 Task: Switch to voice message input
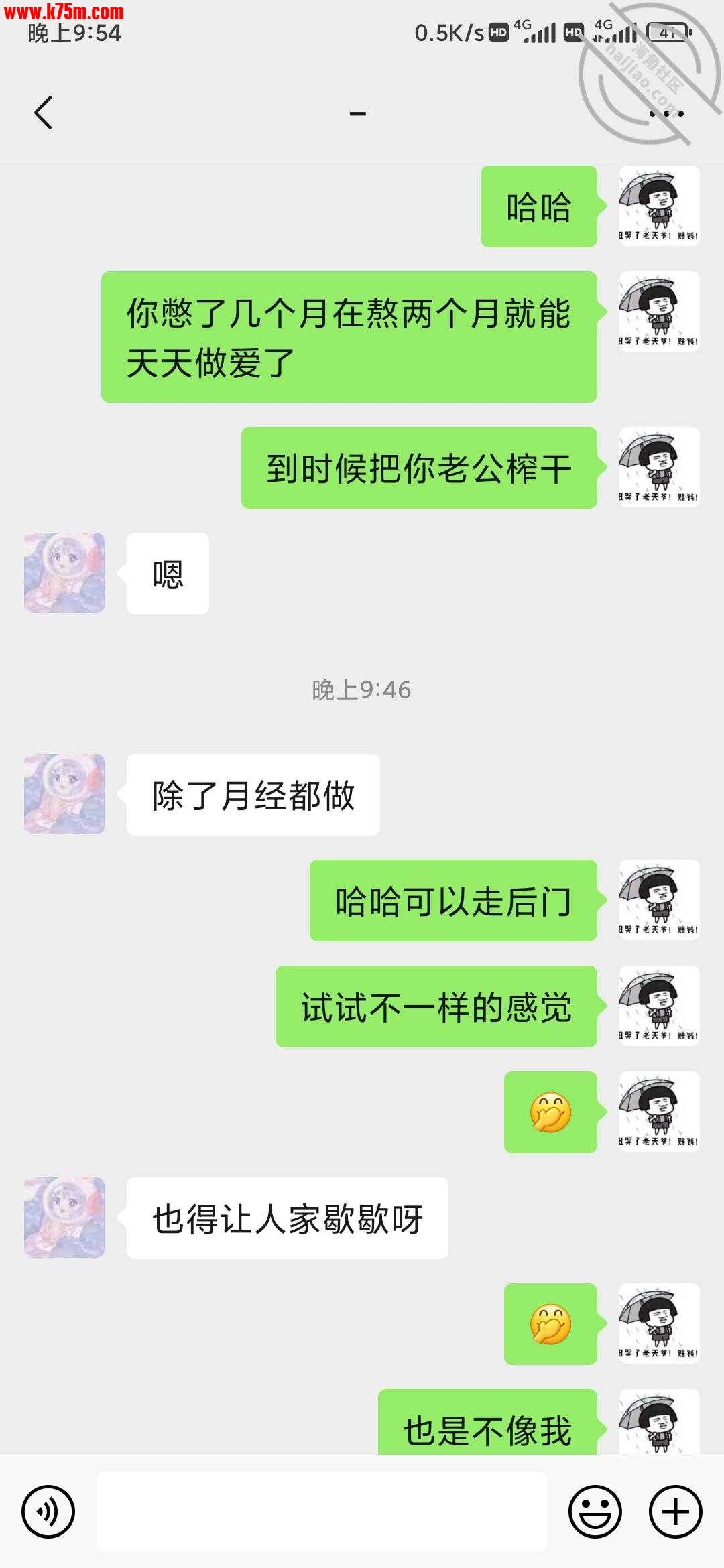pos(48,1512)
